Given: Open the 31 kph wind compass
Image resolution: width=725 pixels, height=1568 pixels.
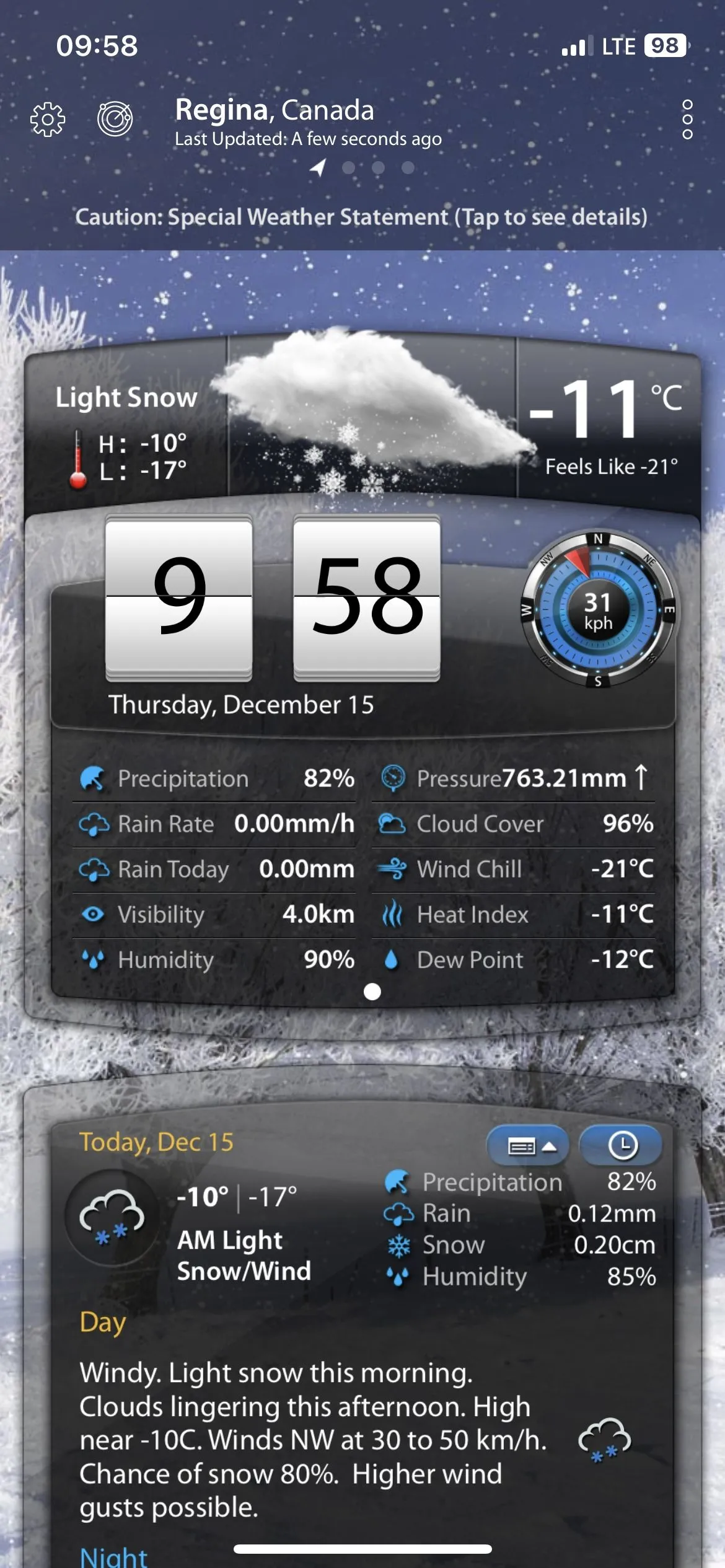Looking at the screenshot, I should point(598,610).
